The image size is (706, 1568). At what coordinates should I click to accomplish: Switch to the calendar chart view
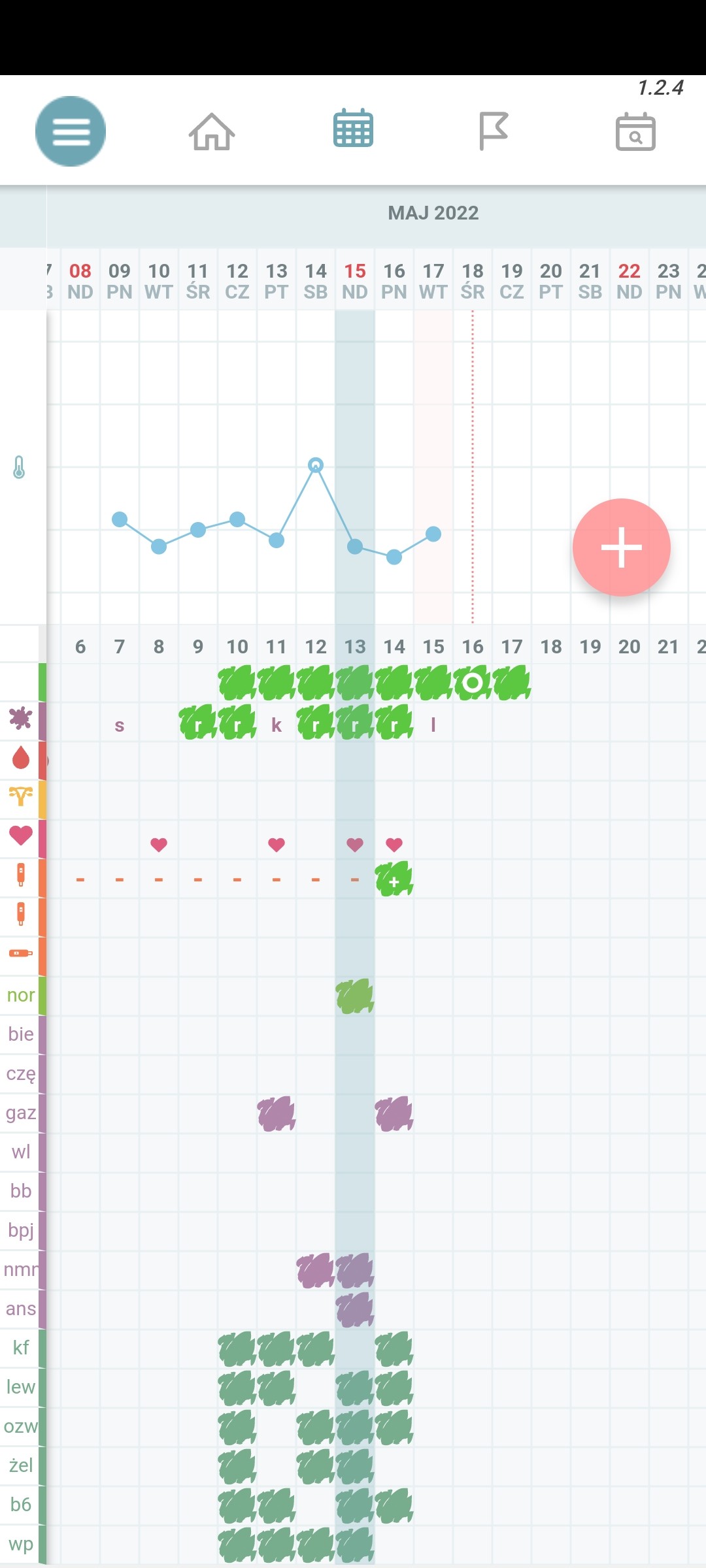tap(353, 129)
